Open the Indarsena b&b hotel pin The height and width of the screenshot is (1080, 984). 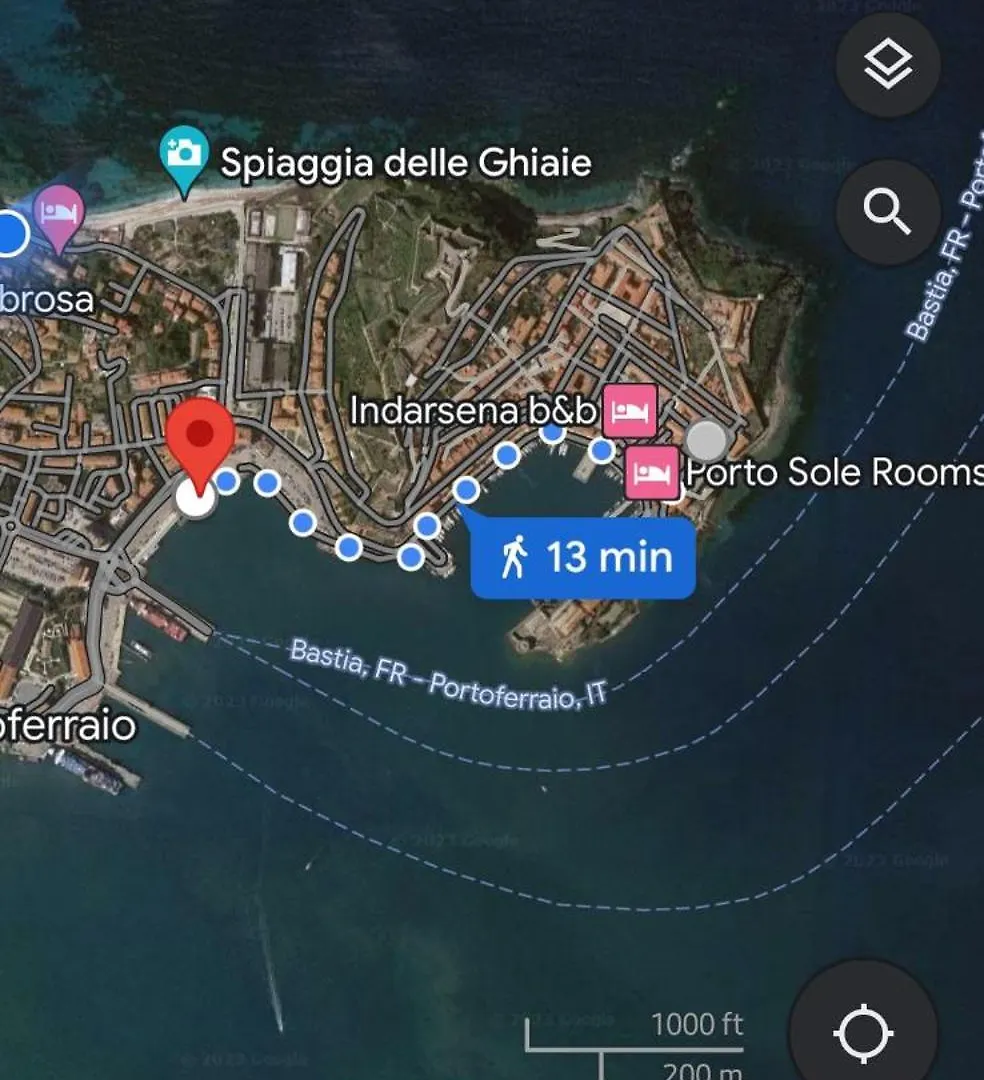point(629,410)
